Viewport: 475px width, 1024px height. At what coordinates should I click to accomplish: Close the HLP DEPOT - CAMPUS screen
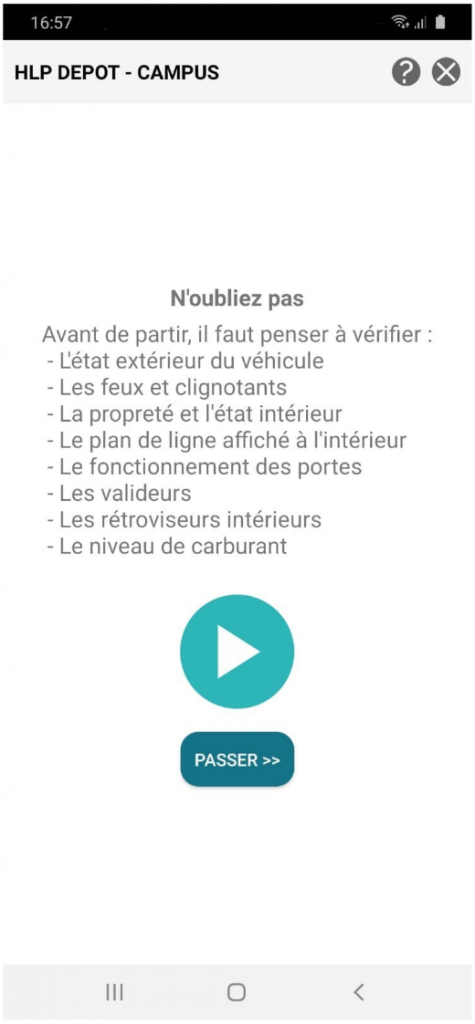pyautogui.click(x=446, y=72)
